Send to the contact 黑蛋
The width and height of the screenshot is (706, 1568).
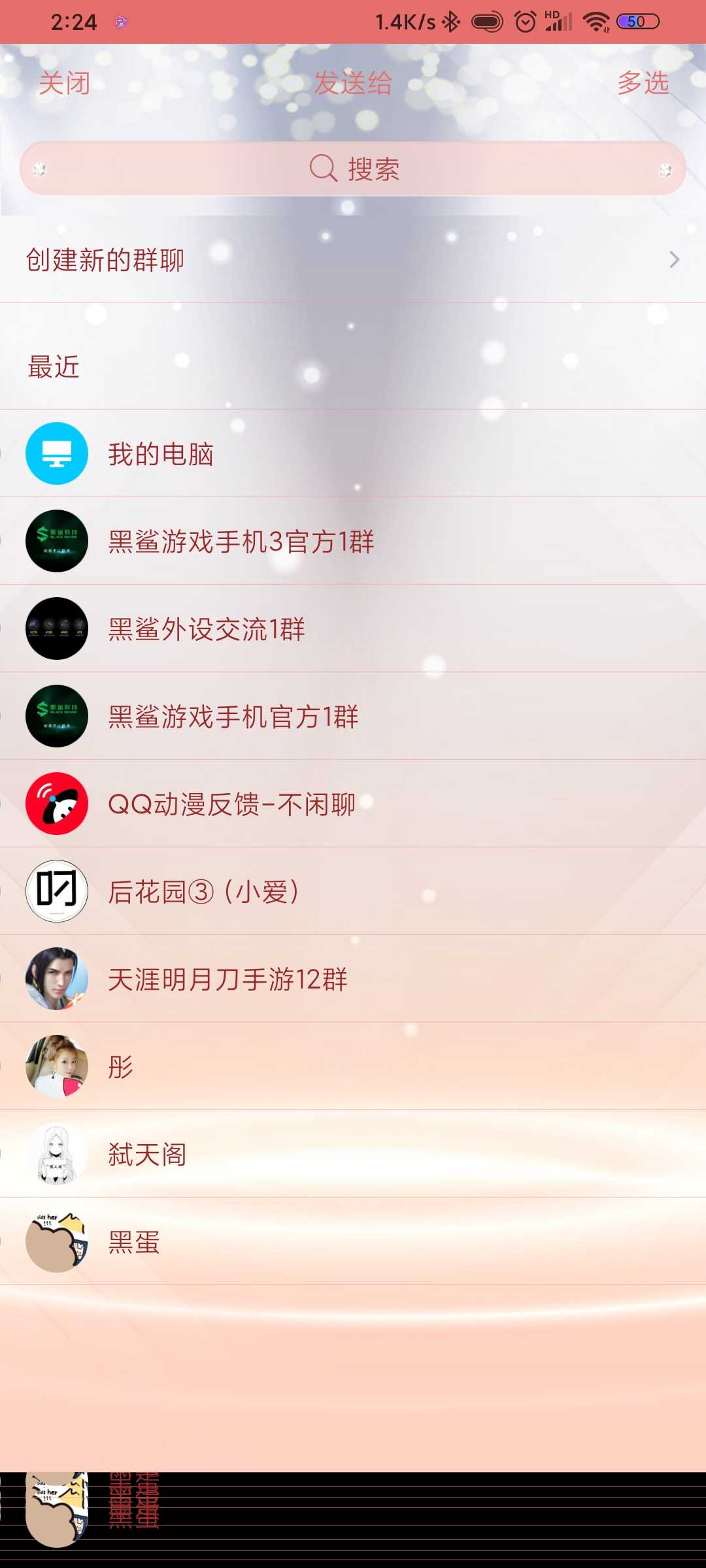[x=353, y=1241]
